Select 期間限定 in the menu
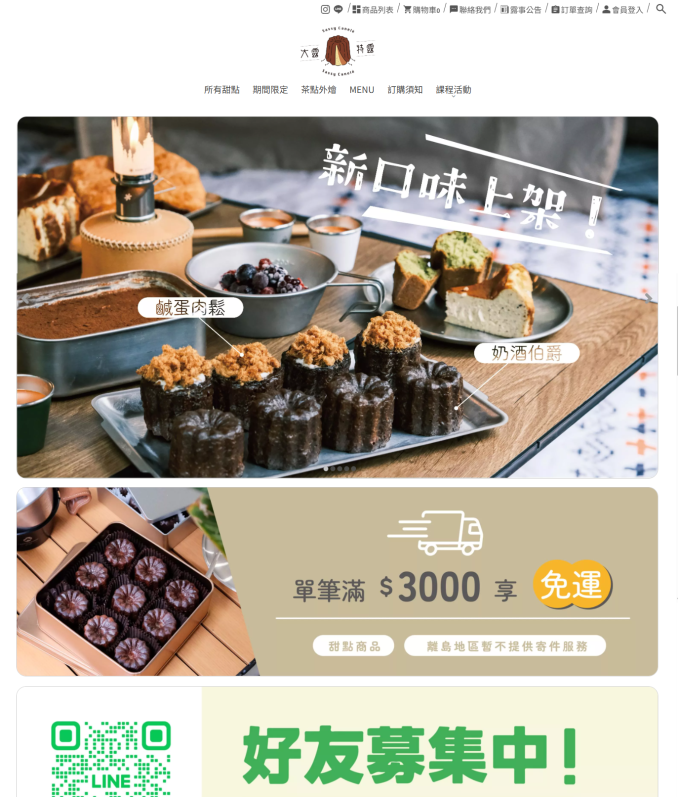The height and width of the screenshot is (797, 679). 270,90
